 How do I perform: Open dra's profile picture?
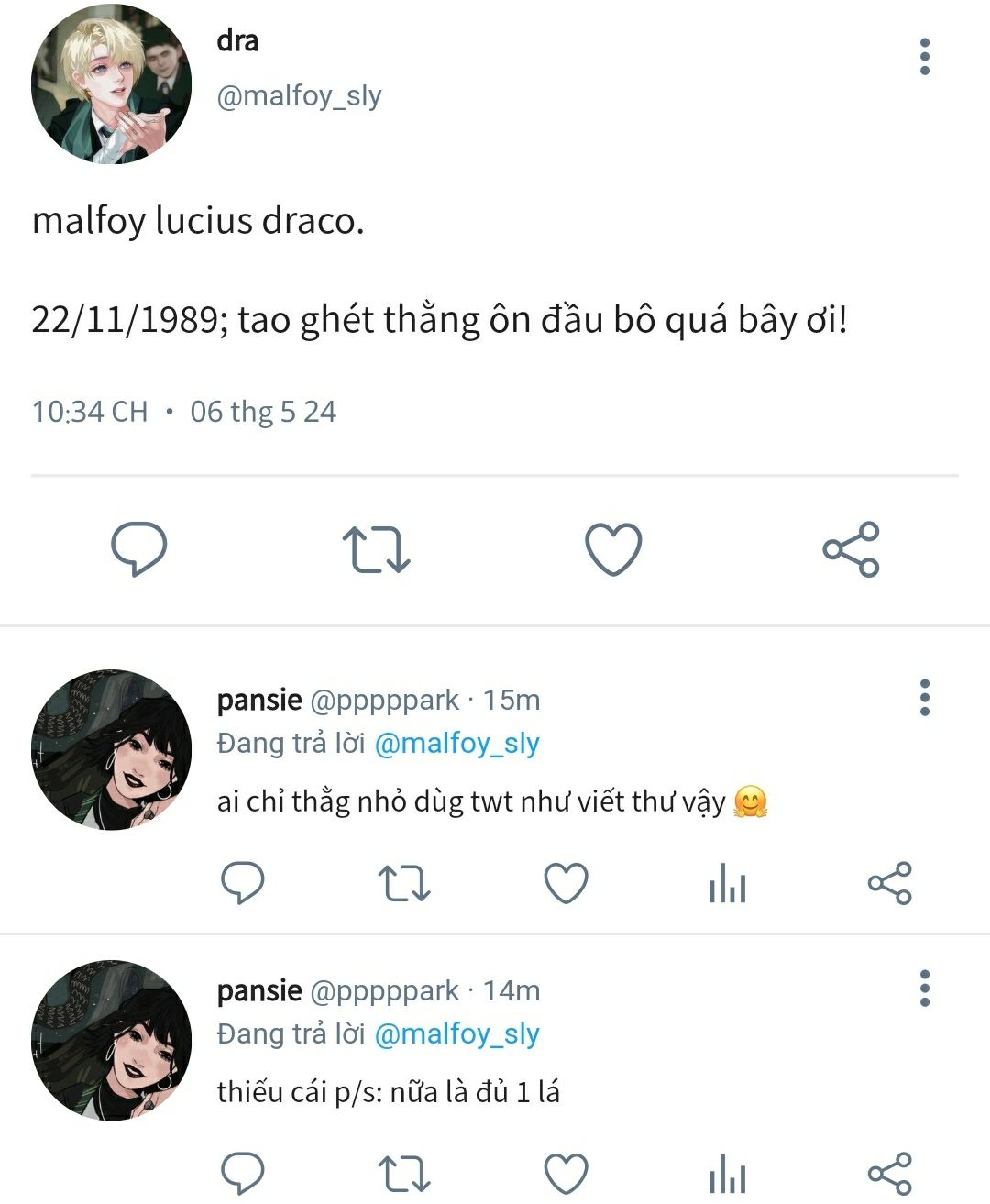click(111, 83)
